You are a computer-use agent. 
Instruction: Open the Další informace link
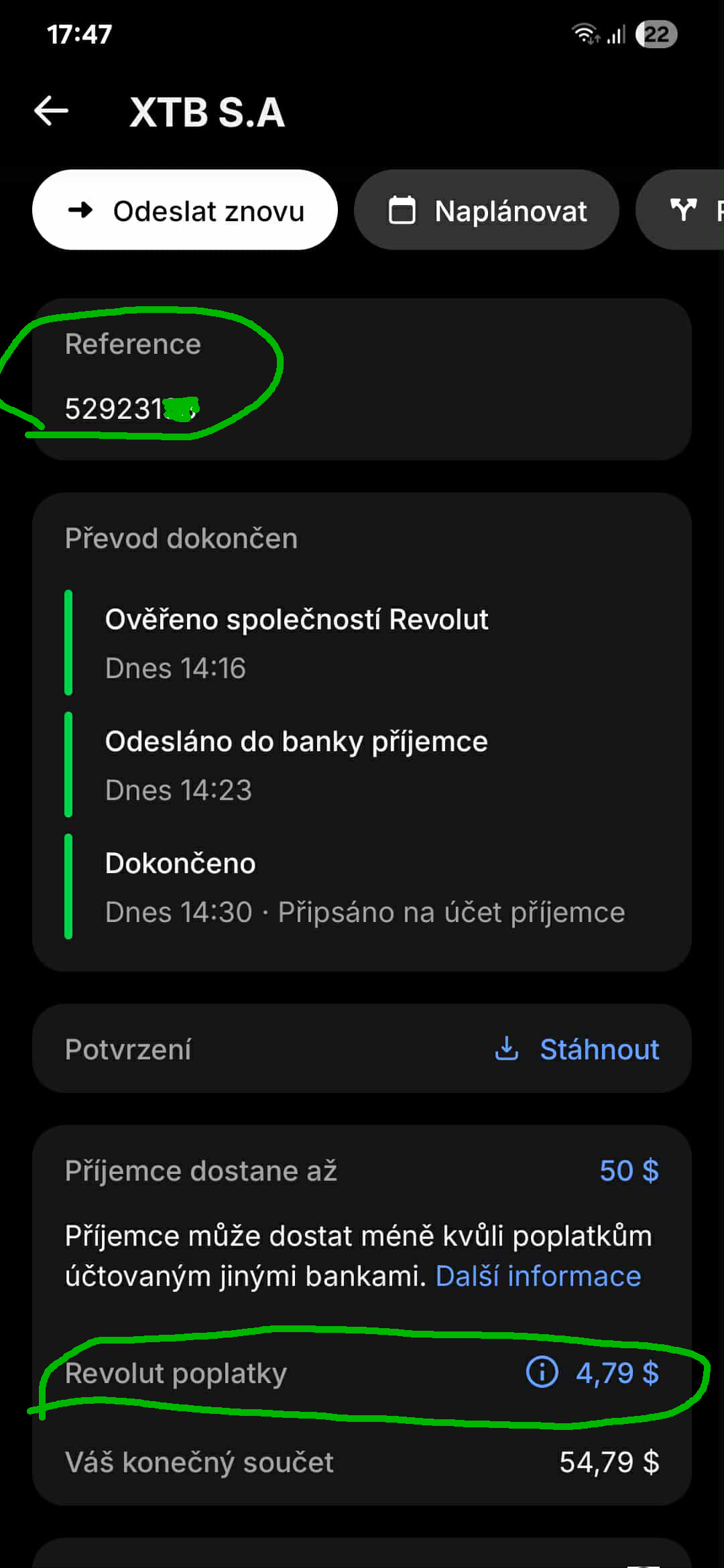click(x=538, y=1277)
